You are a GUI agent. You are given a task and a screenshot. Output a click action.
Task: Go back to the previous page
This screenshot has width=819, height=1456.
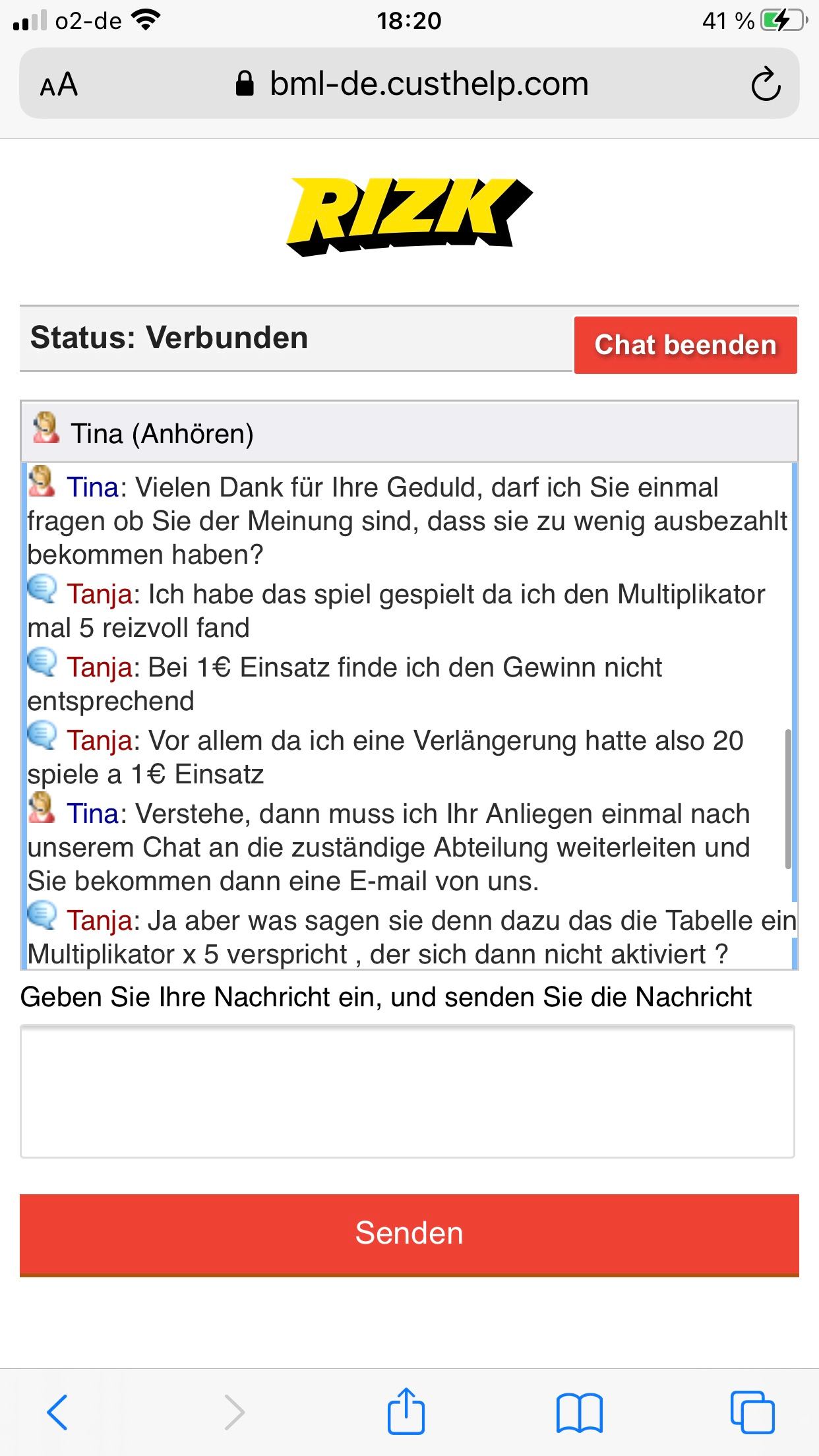point(57,1412)
